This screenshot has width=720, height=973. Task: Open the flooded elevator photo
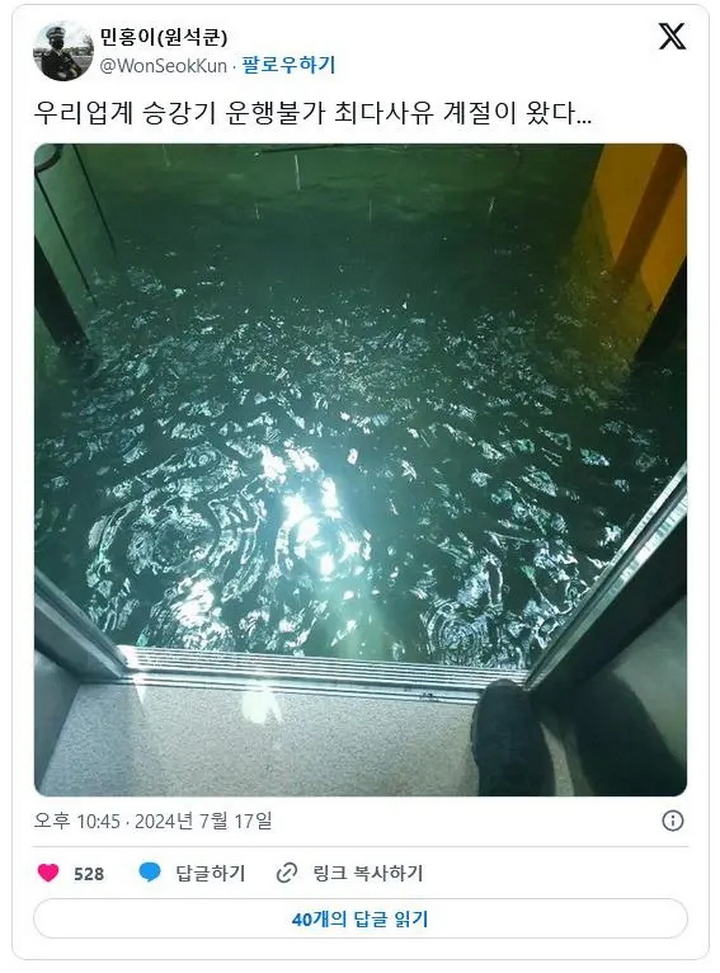click(x=360, y=470)
